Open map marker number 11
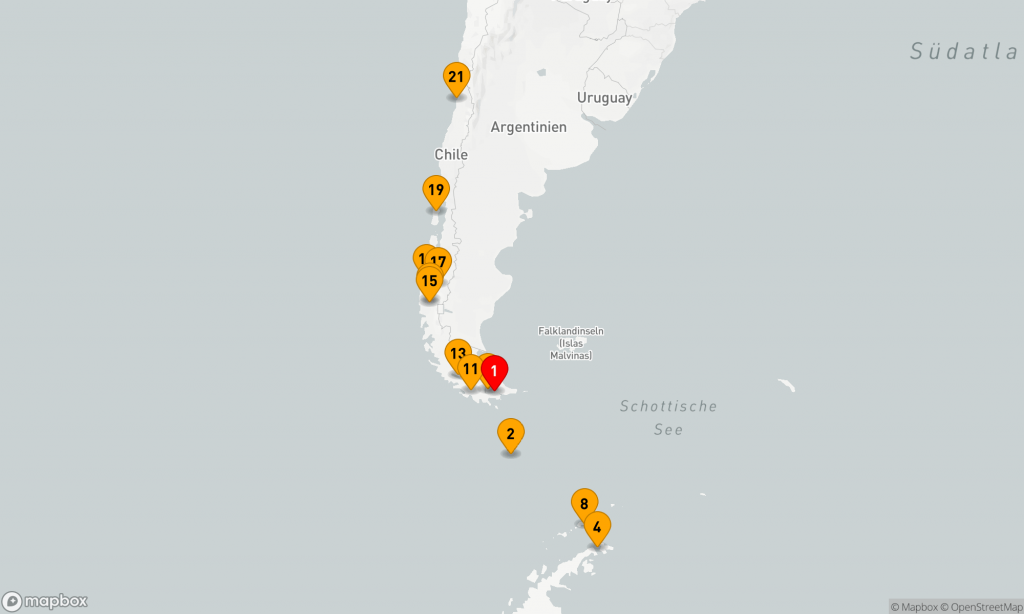1024x614 pixels. pyautogui.click(x=469, y=369)
